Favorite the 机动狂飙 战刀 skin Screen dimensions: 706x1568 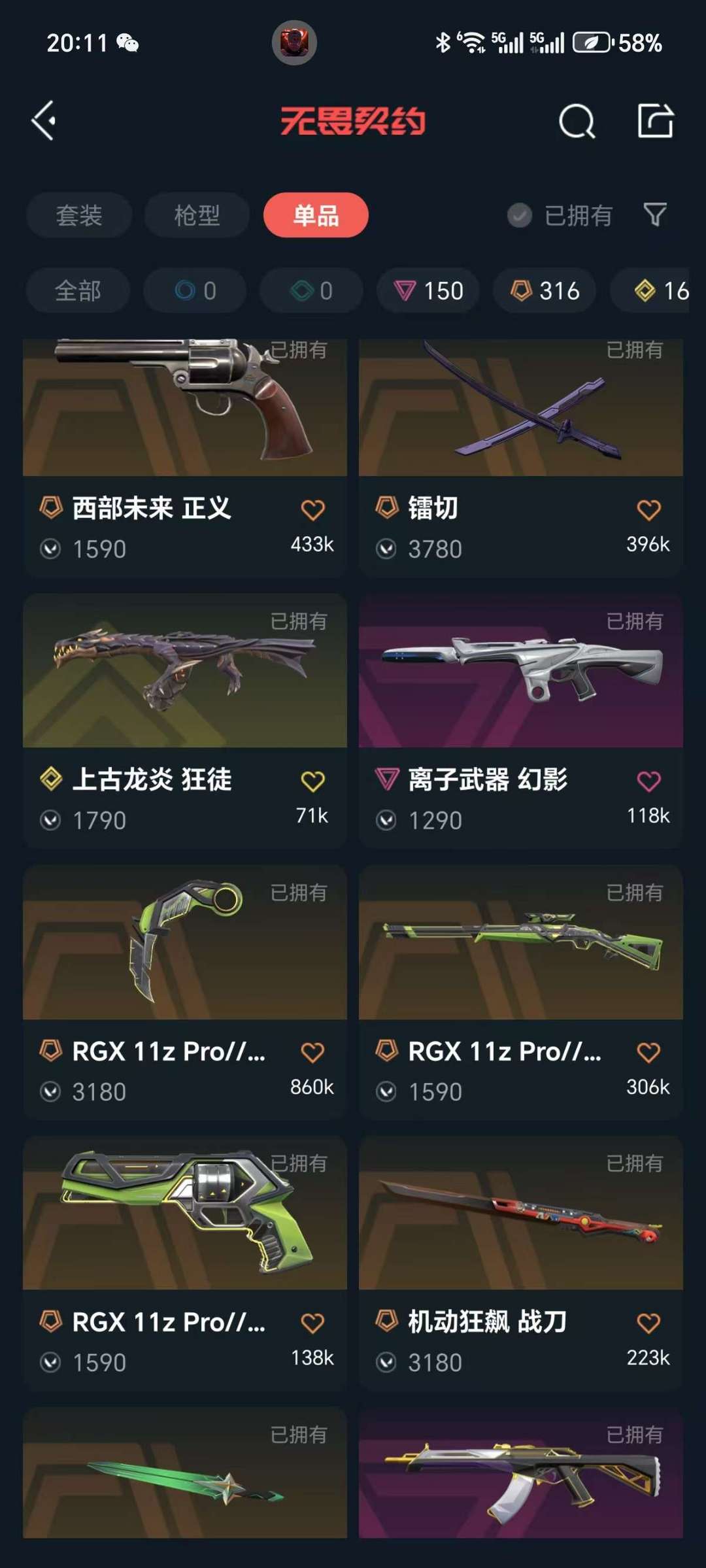pyautogui.click(x=648, y=1323)
